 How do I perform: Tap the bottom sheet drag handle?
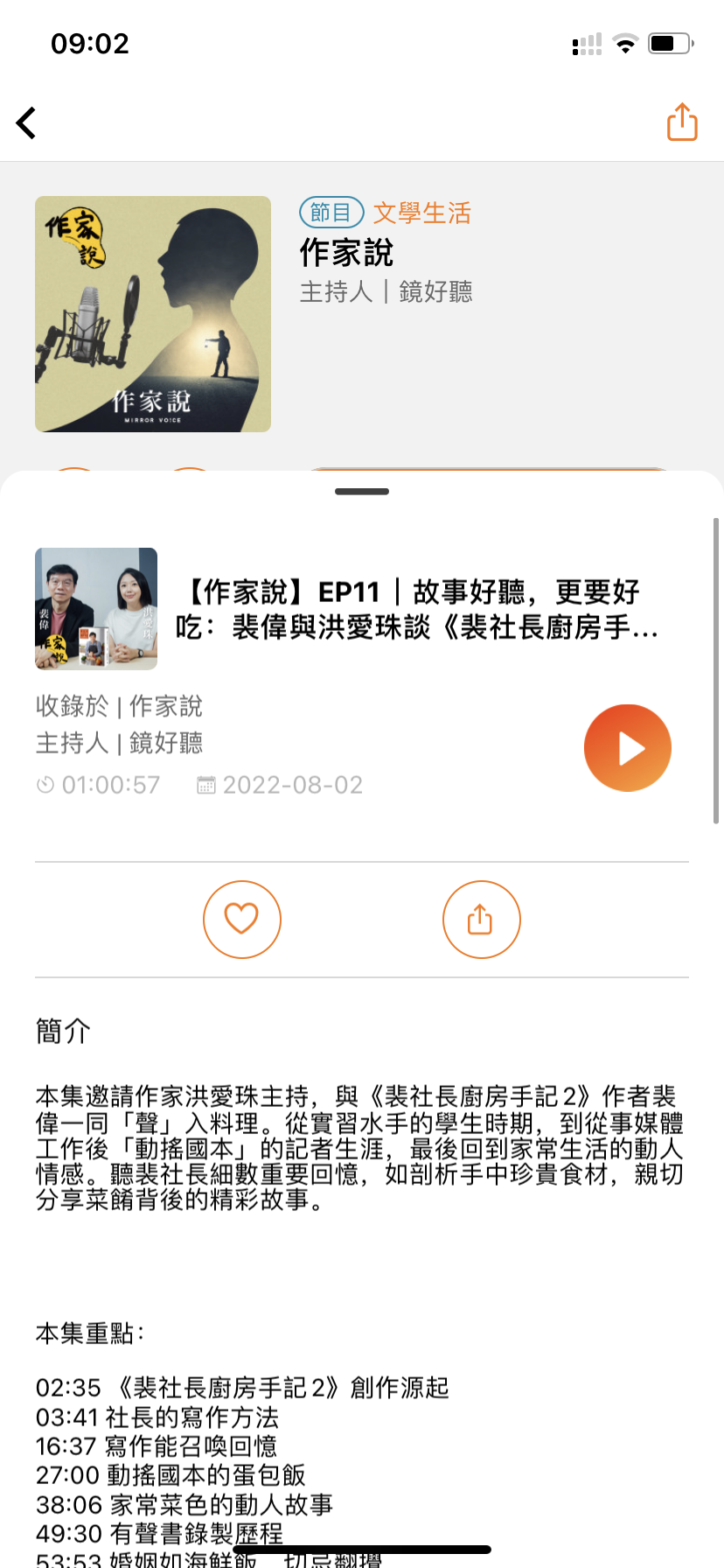tap(362, 492)
